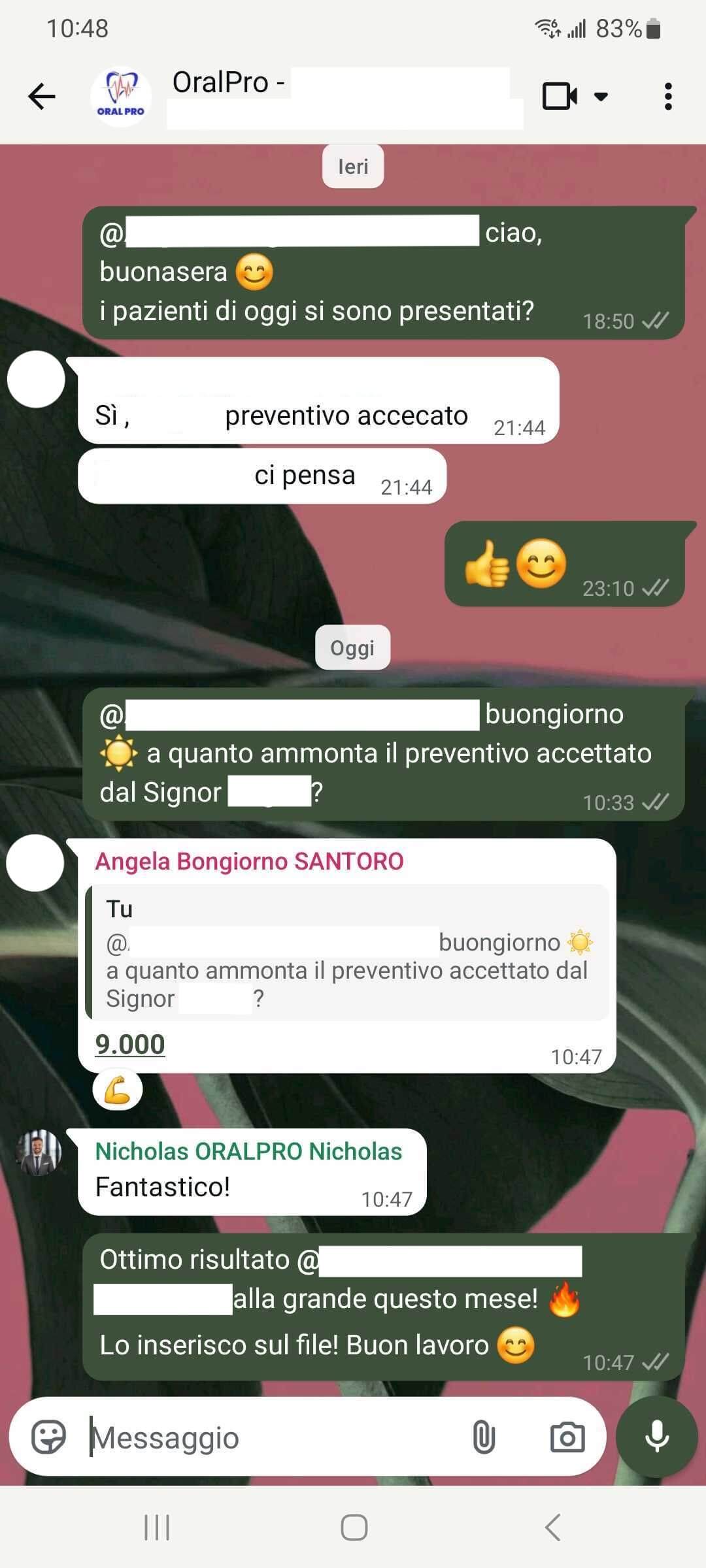This screenshot has width=706, height=1568.
Task: Tap the system home button
Action: point(354,1527)
